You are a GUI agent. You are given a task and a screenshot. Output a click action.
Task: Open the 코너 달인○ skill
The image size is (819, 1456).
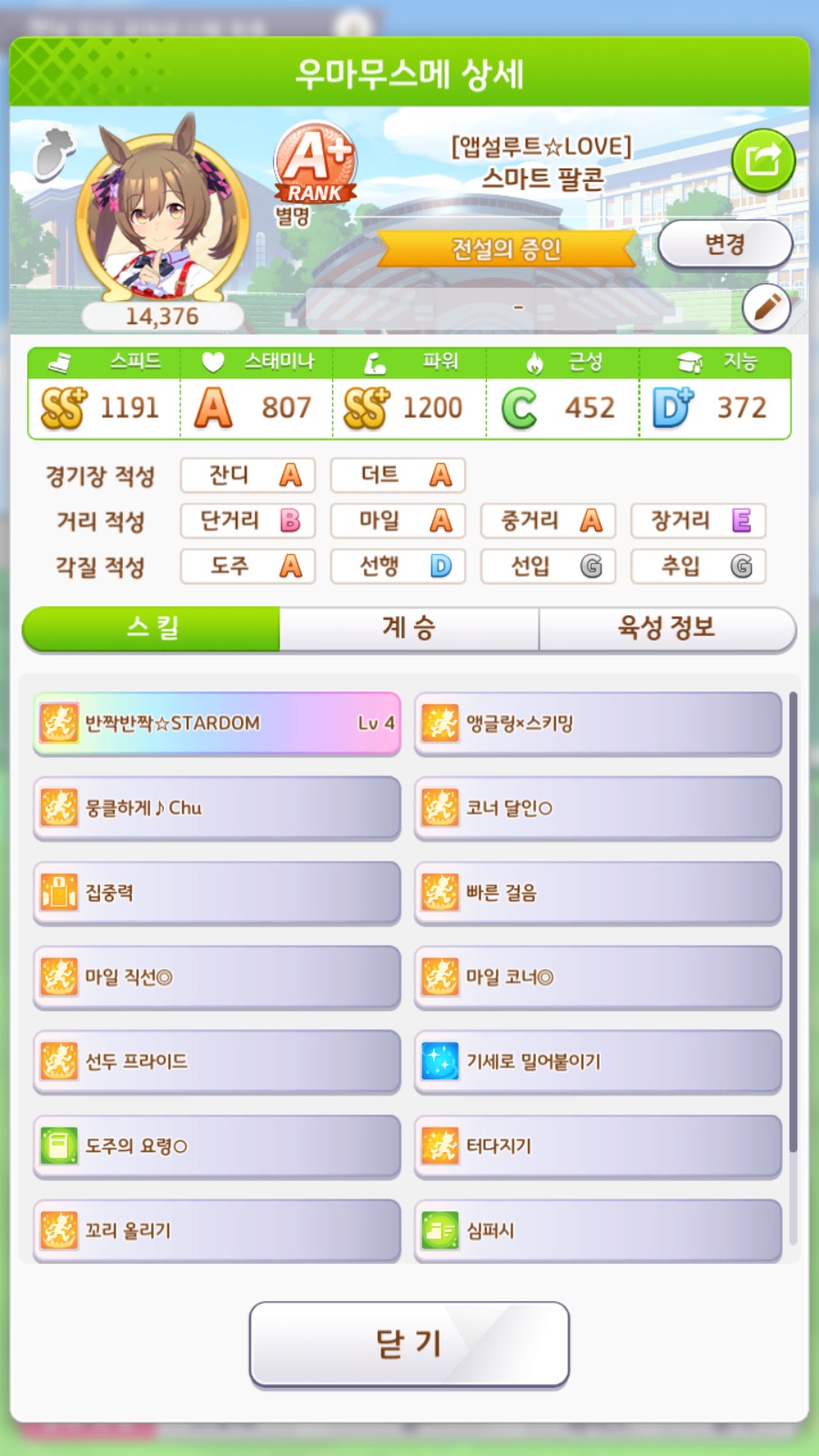pyautogui.click(x=598, y=808)
